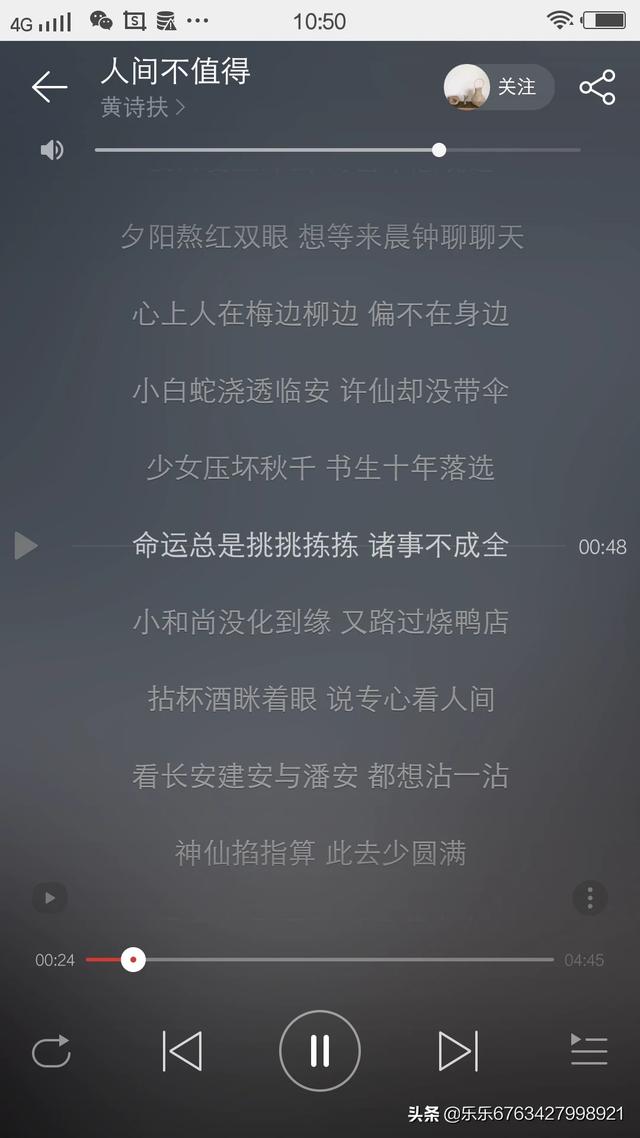Viewport: 640px width, 1138px height.
Task: Skip to the previous track
Action: coord(182,1051)
